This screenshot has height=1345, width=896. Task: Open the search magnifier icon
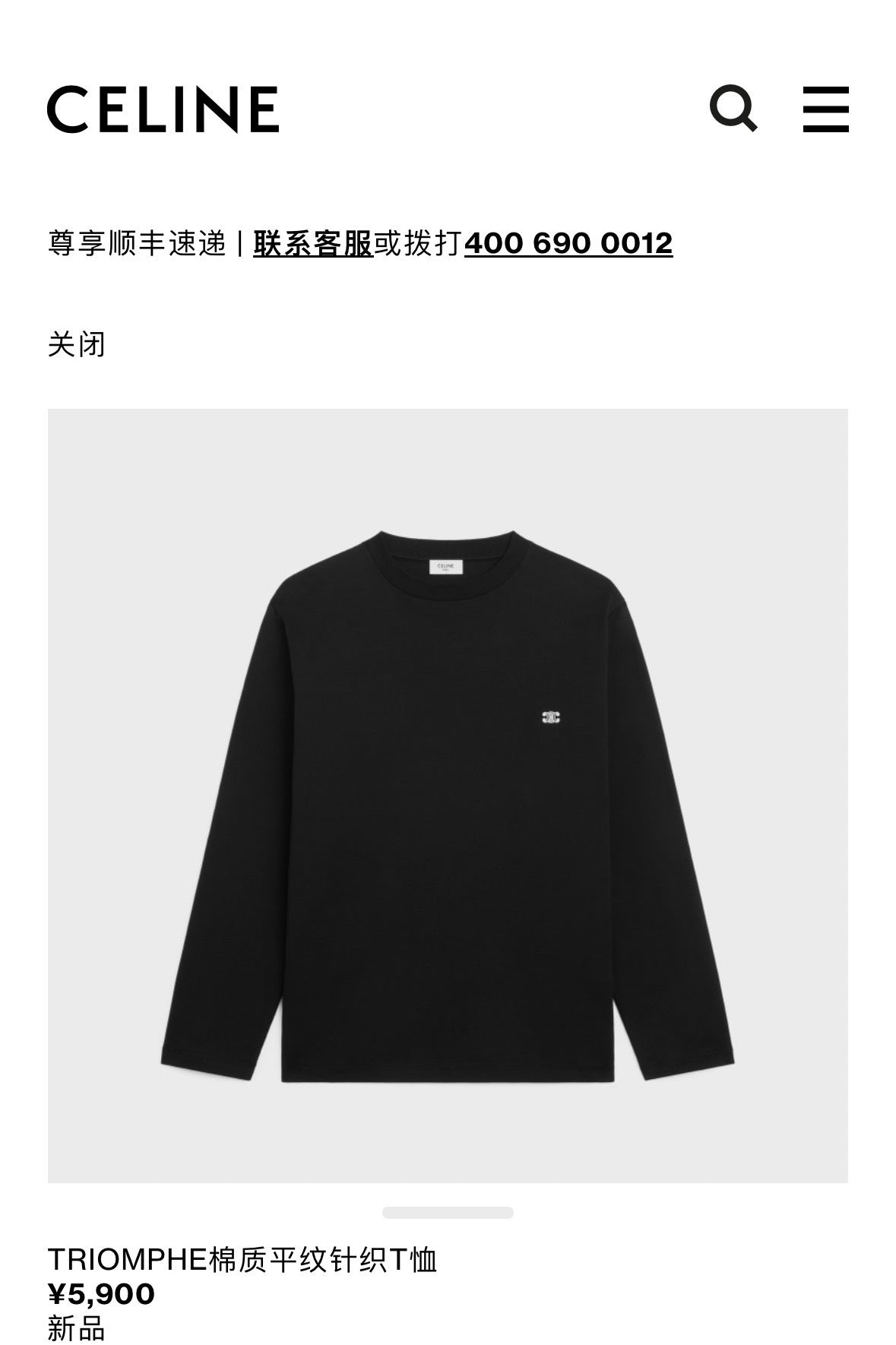pos(733,109)
